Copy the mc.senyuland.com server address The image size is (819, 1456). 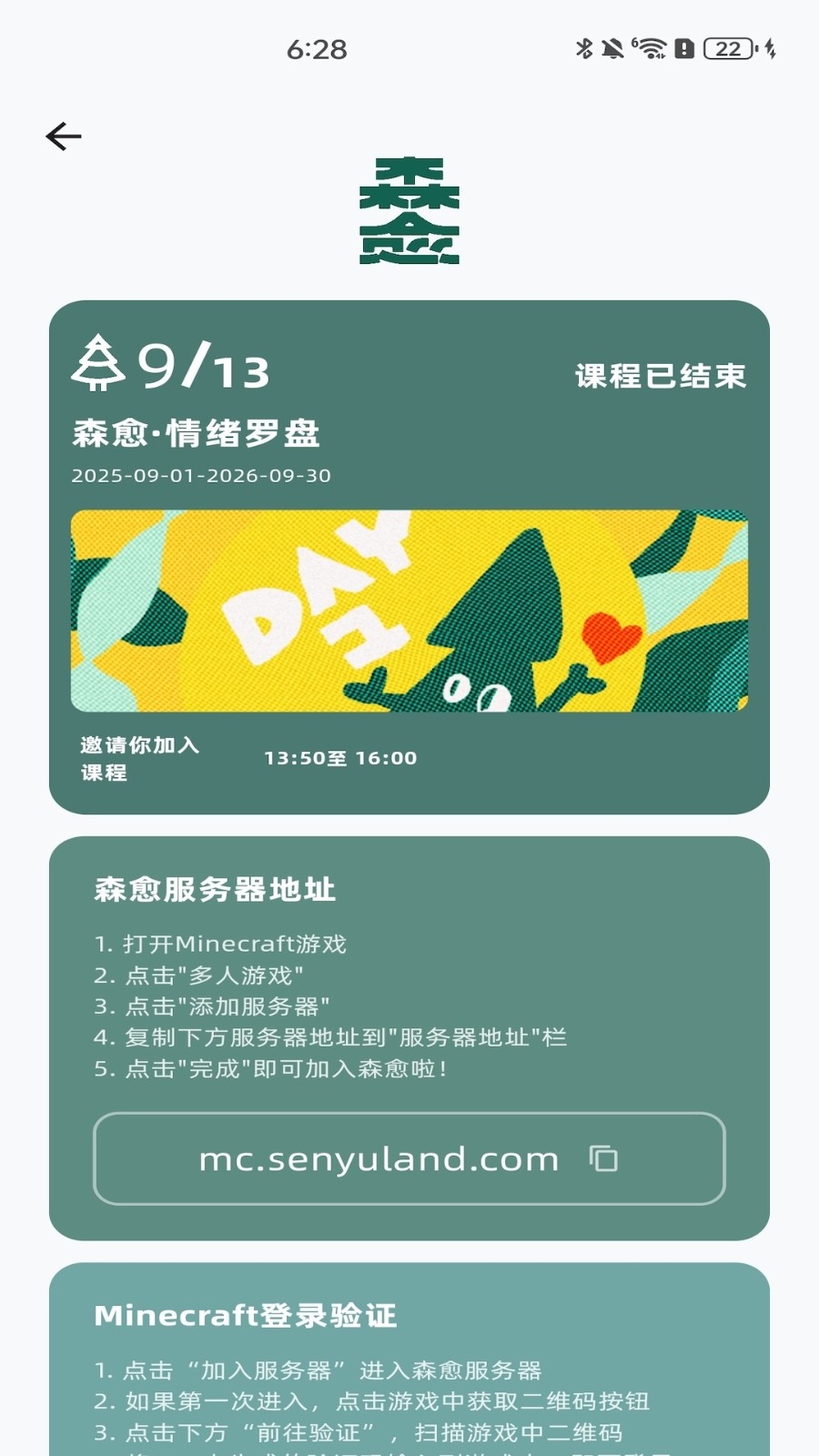[x=603, y=1158]
